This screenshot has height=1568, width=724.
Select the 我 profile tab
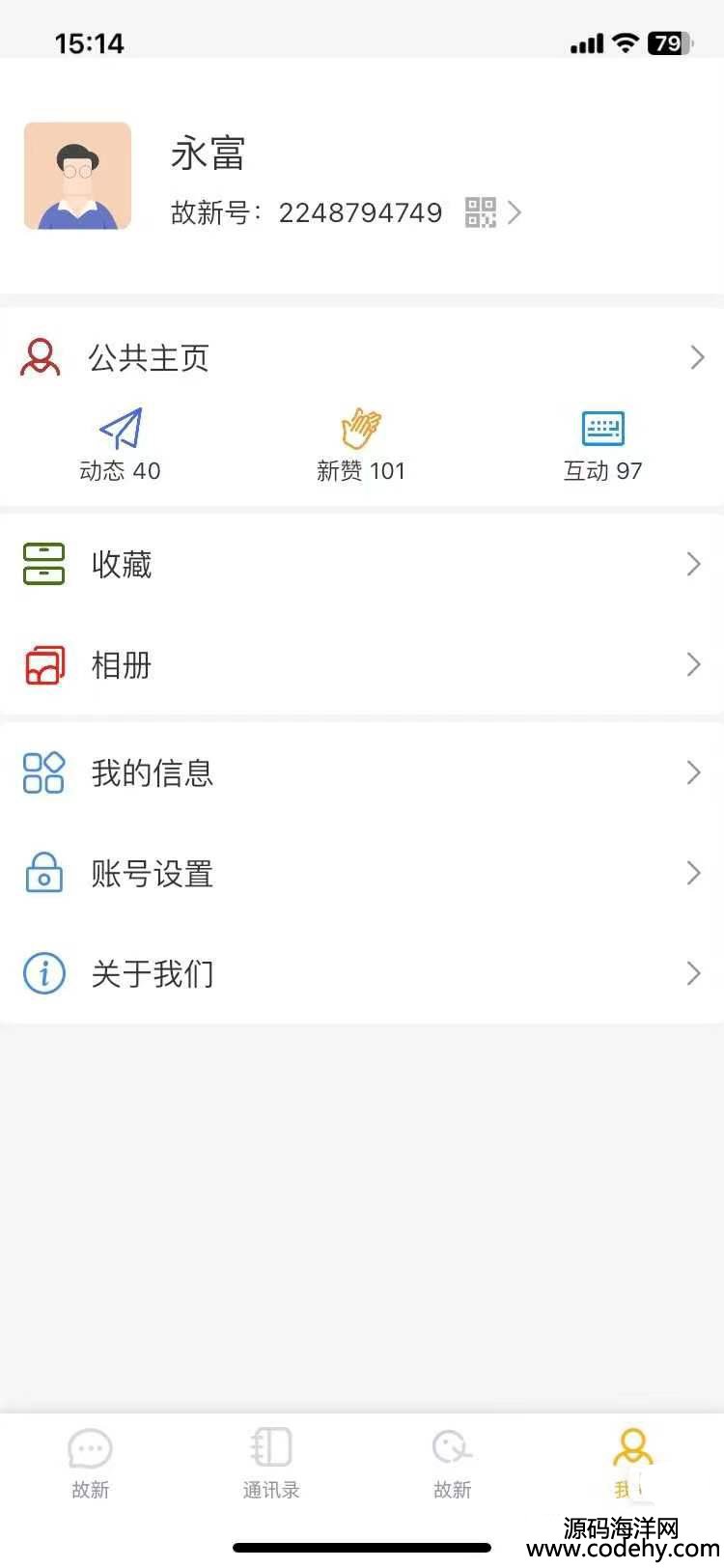point(632,1464)
